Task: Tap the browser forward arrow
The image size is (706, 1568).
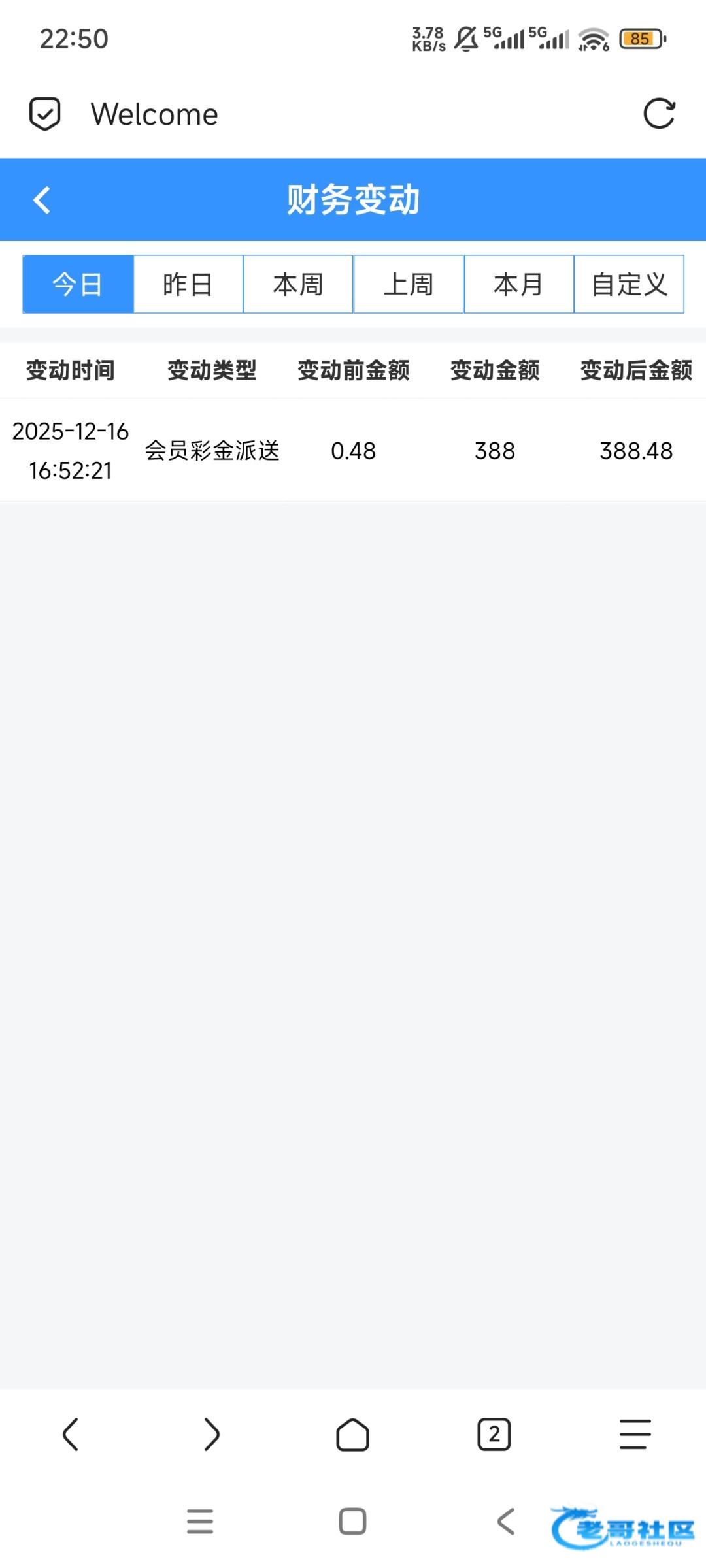Action: click(x=212, y=1435)
